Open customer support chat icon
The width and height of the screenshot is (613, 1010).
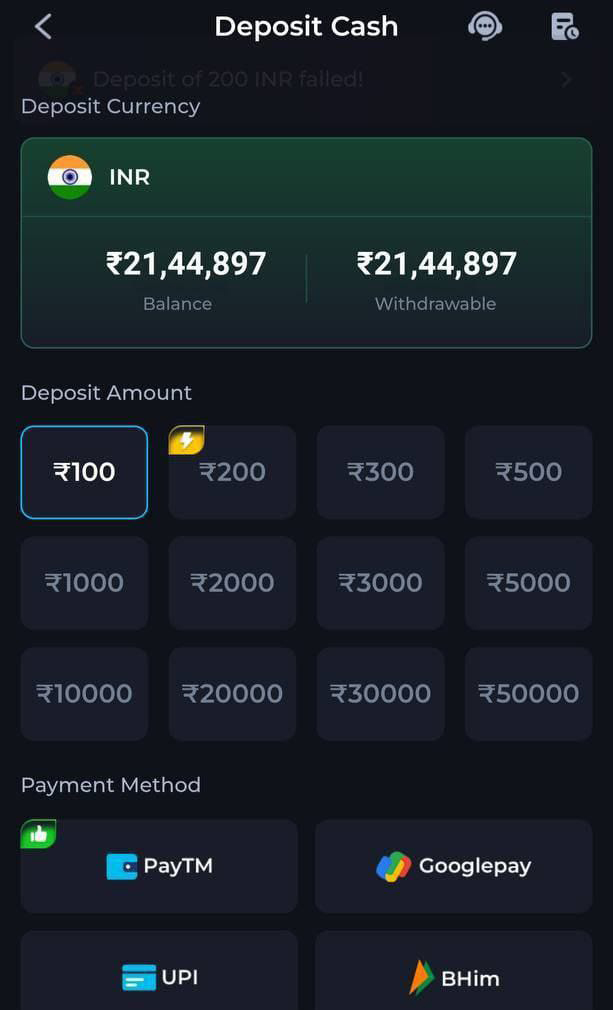tap(485, 27)
